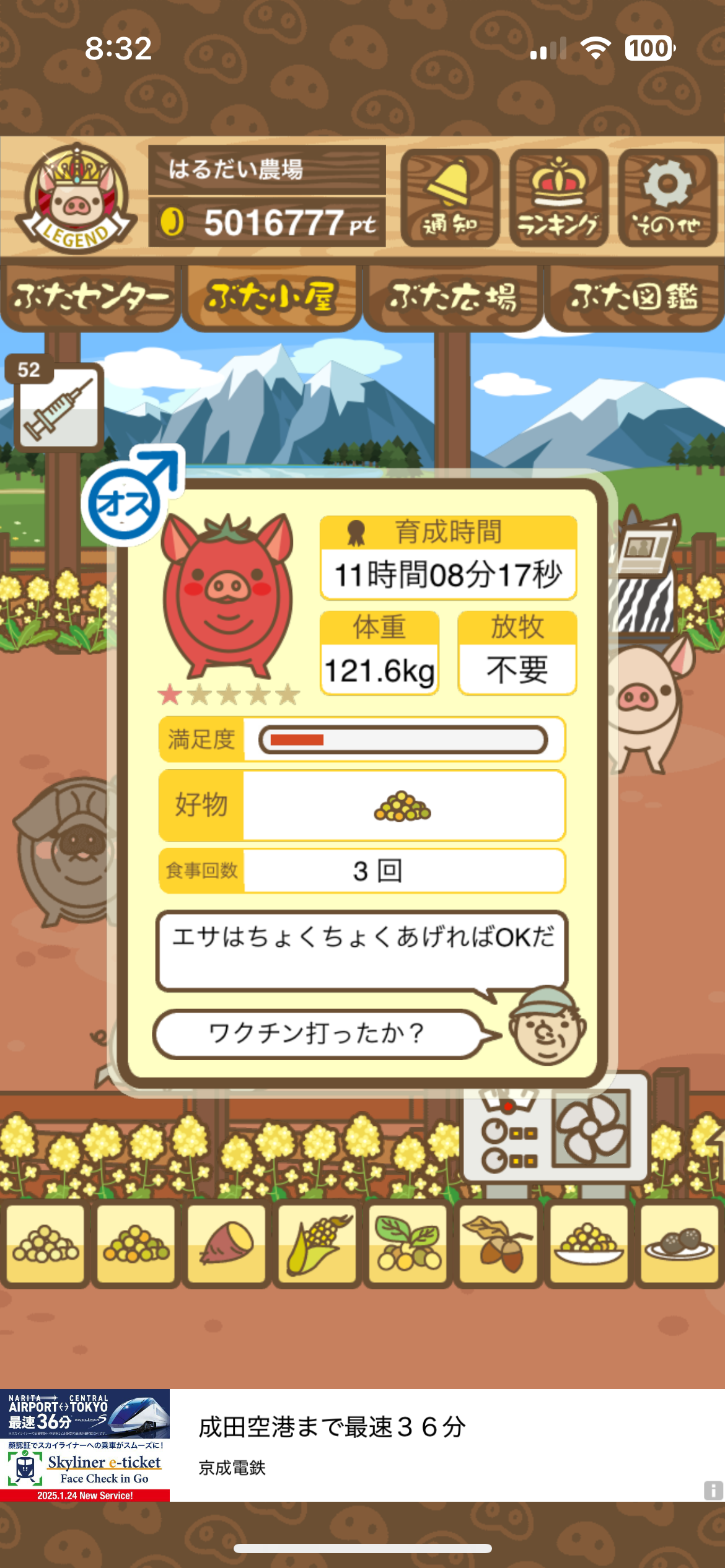The height and width of the screenshot is (1568, 725).
Task: Use the vaccine syringe item
Action: pos(59,407)
